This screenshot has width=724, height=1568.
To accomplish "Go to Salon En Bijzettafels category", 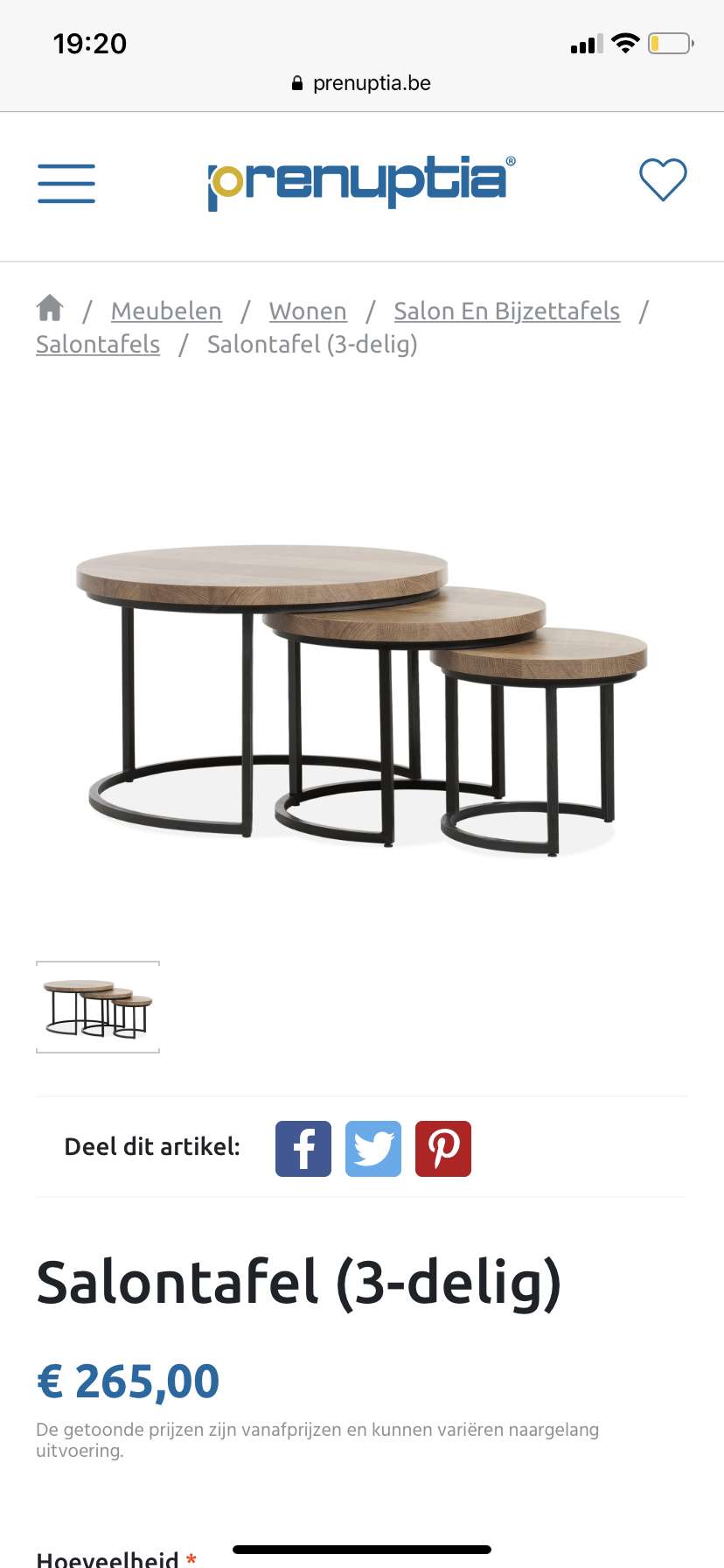I will coord(506,311).
